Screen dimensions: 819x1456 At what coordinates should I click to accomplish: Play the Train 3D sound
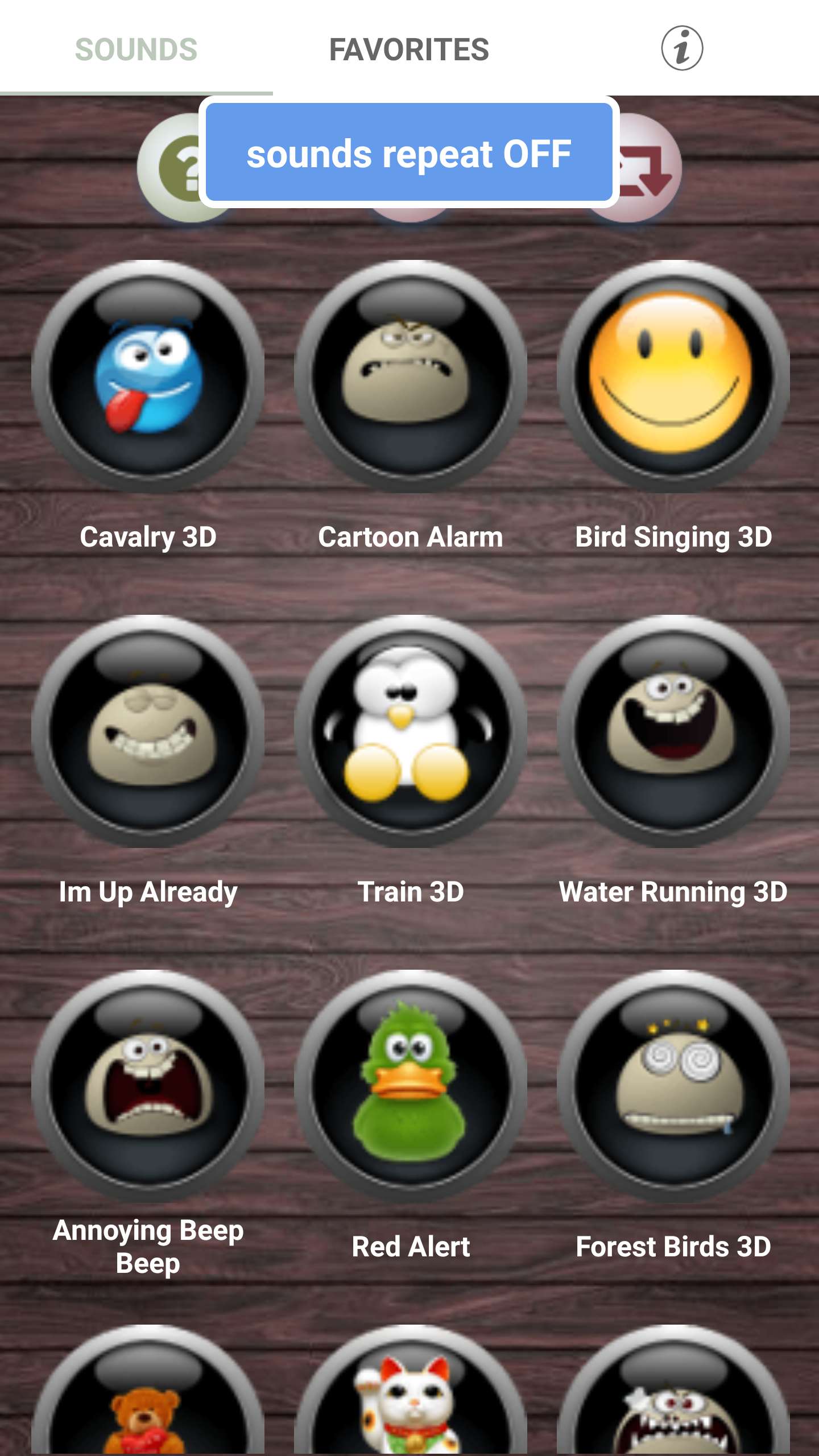point(410,731)
